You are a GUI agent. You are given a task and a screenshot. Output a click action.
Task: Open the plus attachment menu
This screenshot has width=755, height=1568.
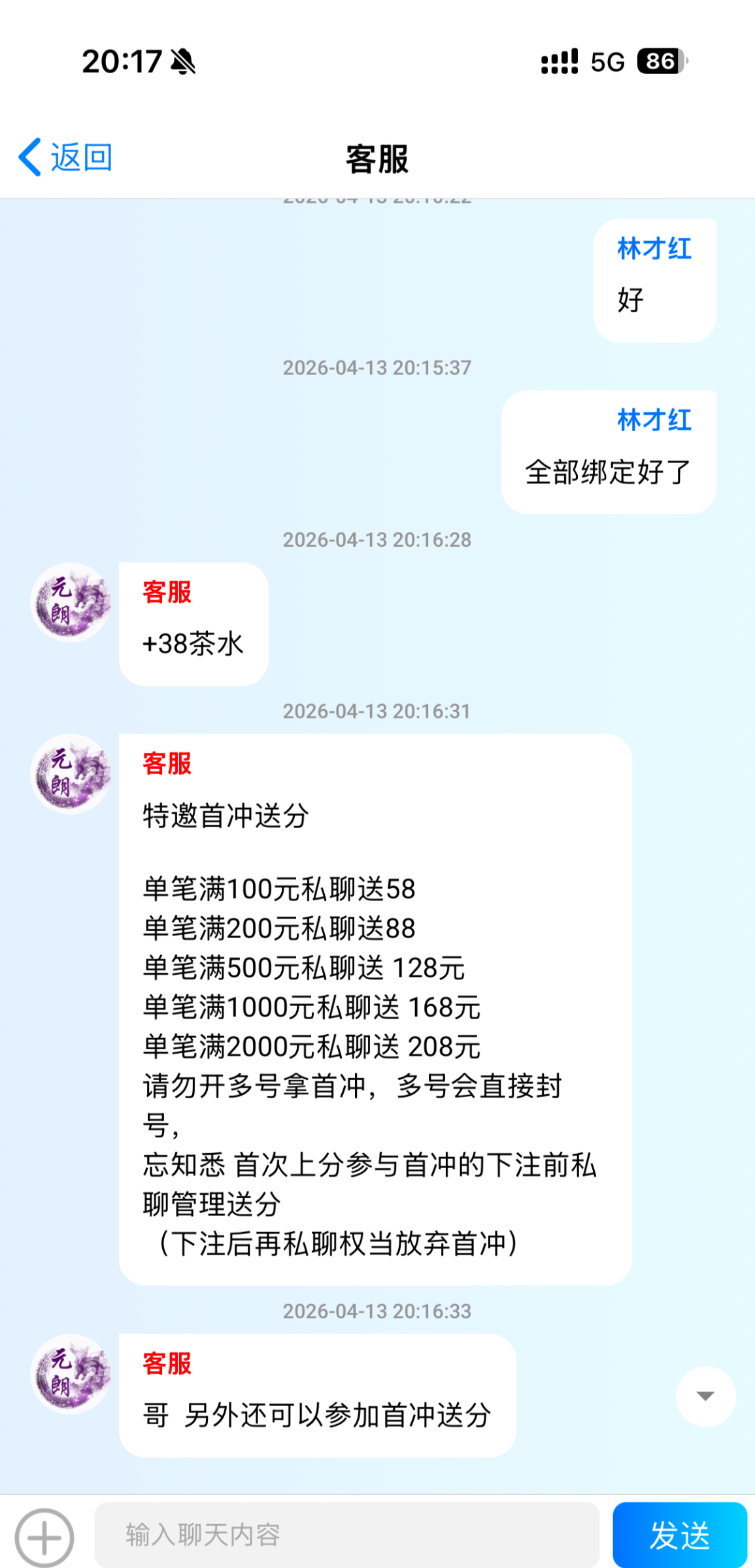[44, 1537]
